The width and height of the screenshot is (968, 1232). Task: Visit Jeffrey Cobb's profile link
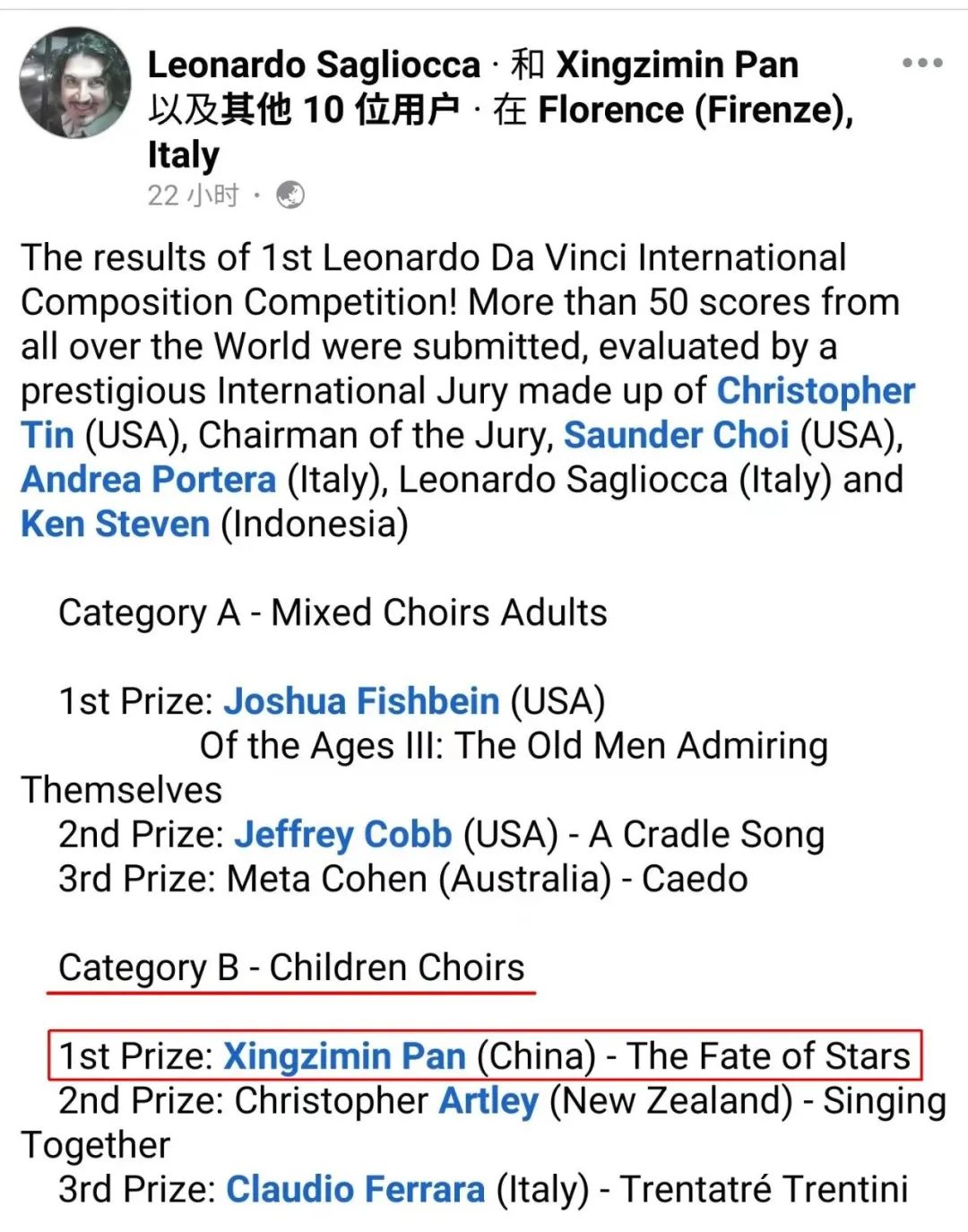pyautogui.click(x=343, y=835)
